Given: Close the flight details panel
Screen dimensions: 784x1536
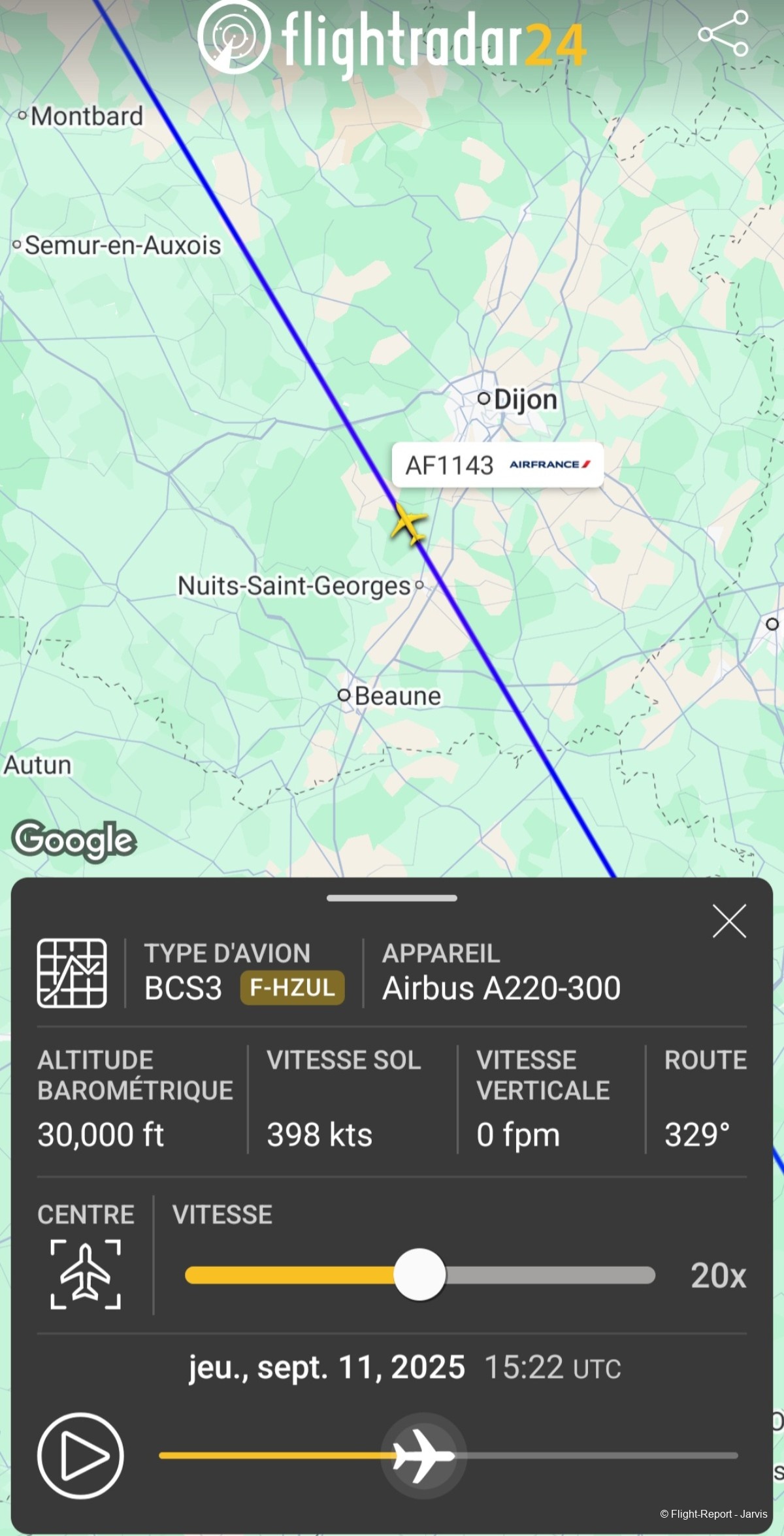Looking at the screenshot, I should click(x=729, y=921).
